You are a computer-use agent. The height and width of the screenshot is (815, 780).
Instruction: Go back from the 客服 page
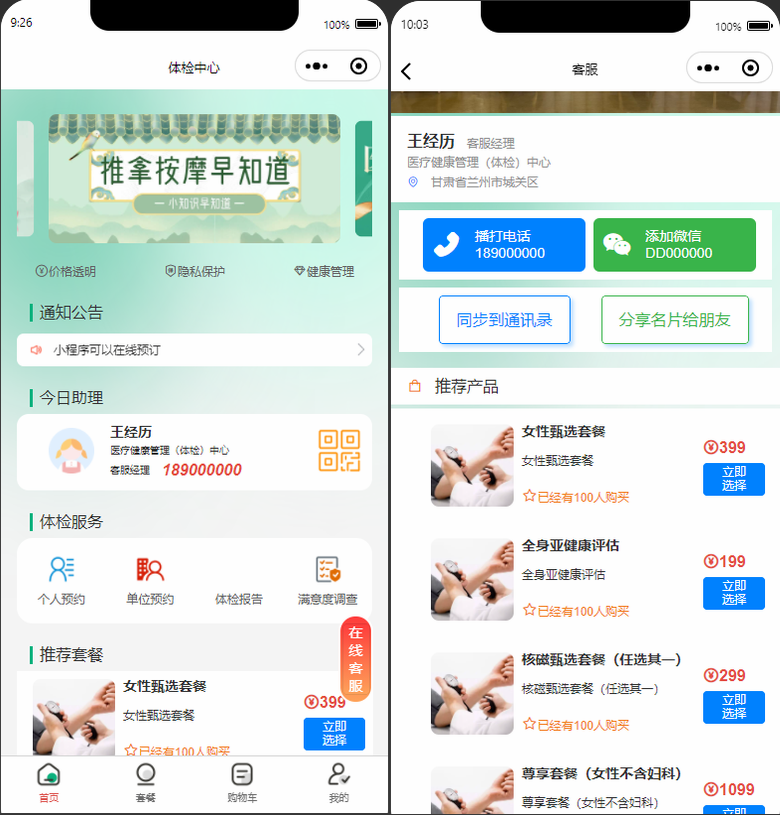click(406, 70)
